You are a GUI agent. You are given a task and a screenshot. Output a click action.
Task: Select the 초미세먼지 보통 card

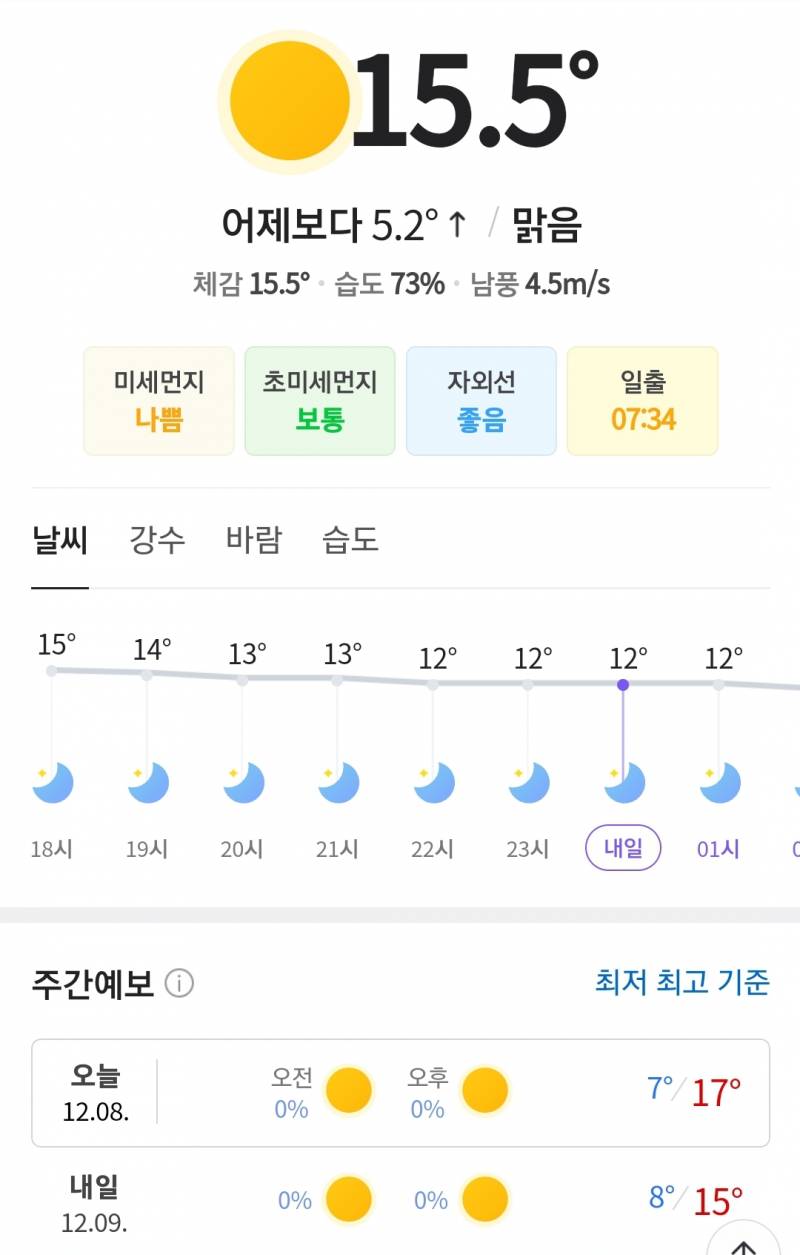point(320,400)
